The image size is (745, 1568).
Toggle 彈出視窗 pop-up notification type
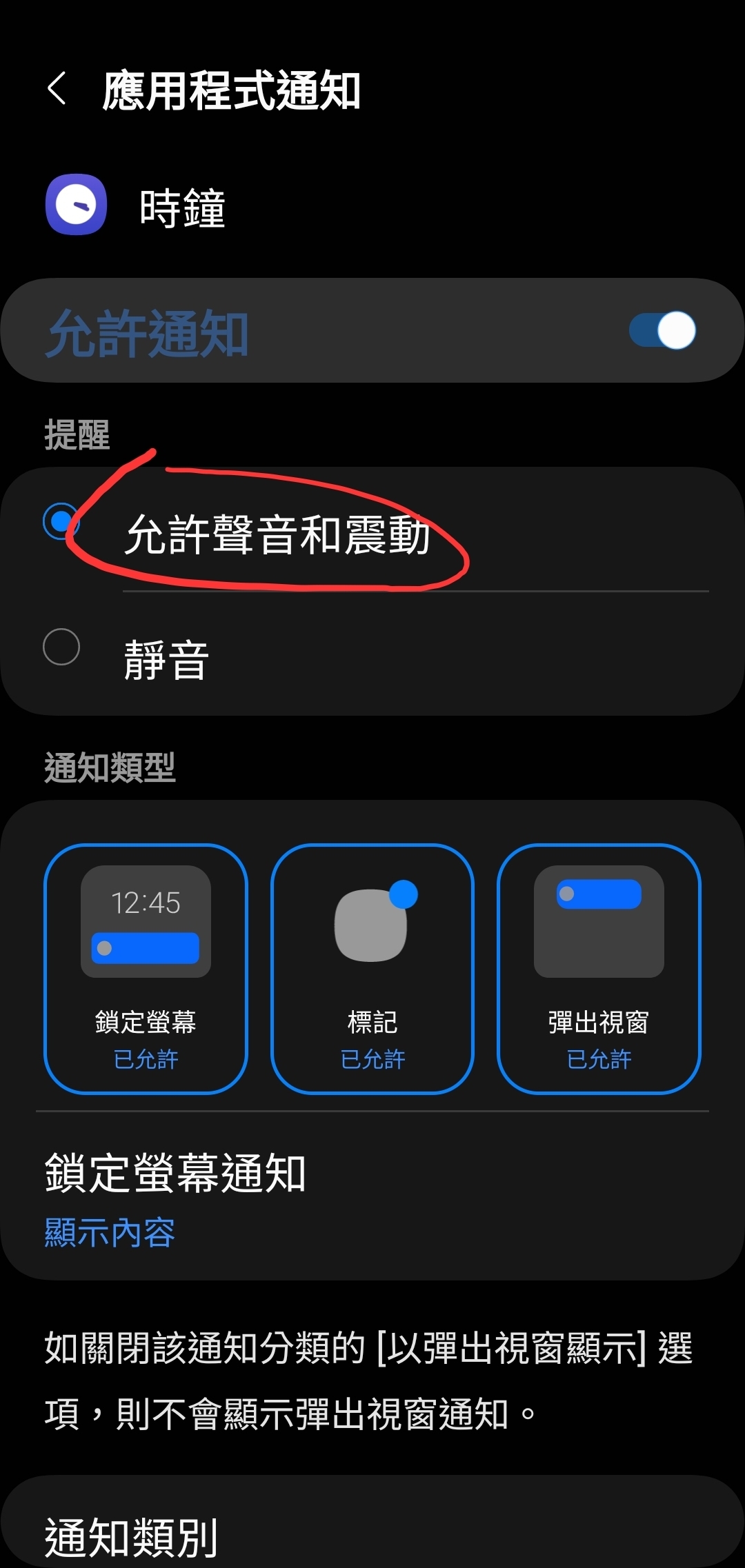pos(599,969)
